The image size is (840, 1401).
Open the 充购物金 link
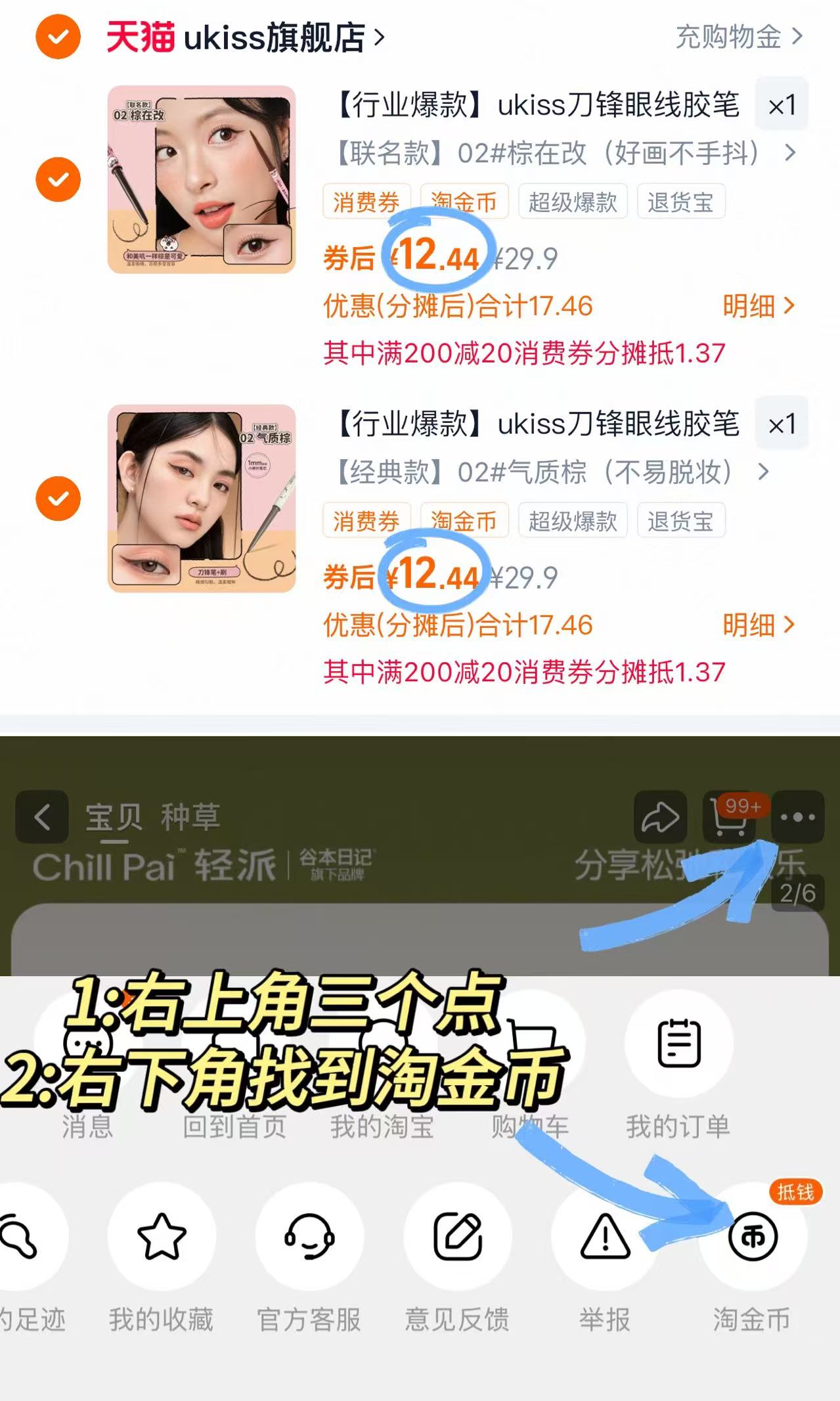728,37
